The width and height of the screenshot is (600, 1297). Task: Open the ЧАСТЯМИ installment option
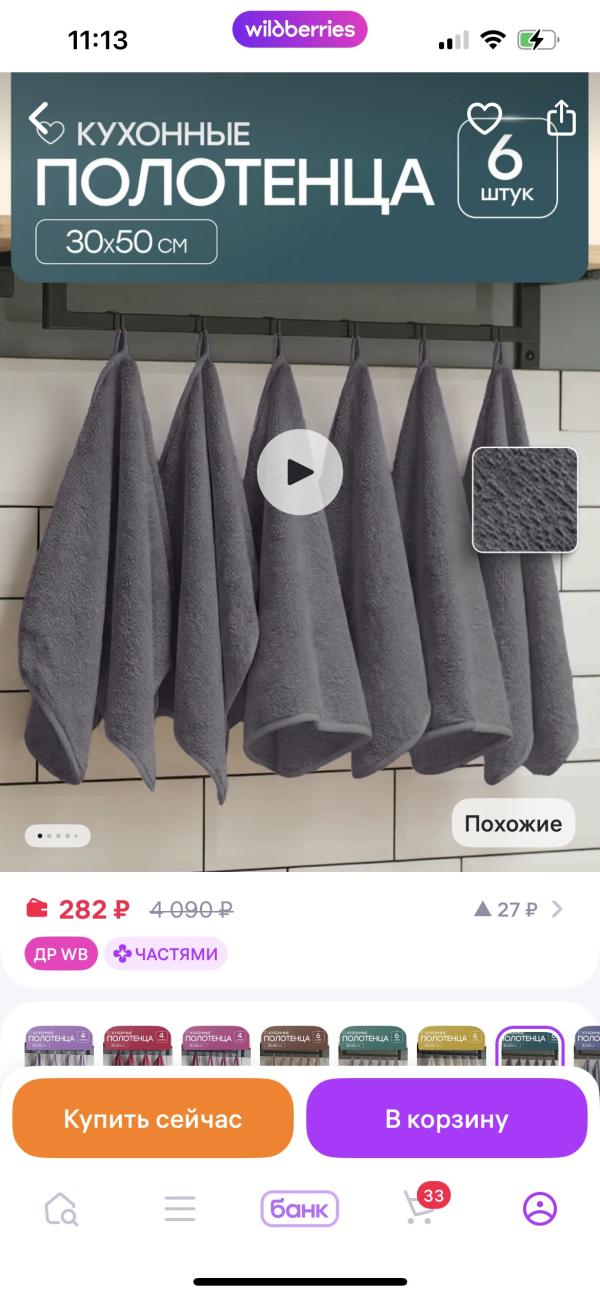[166, 954]
